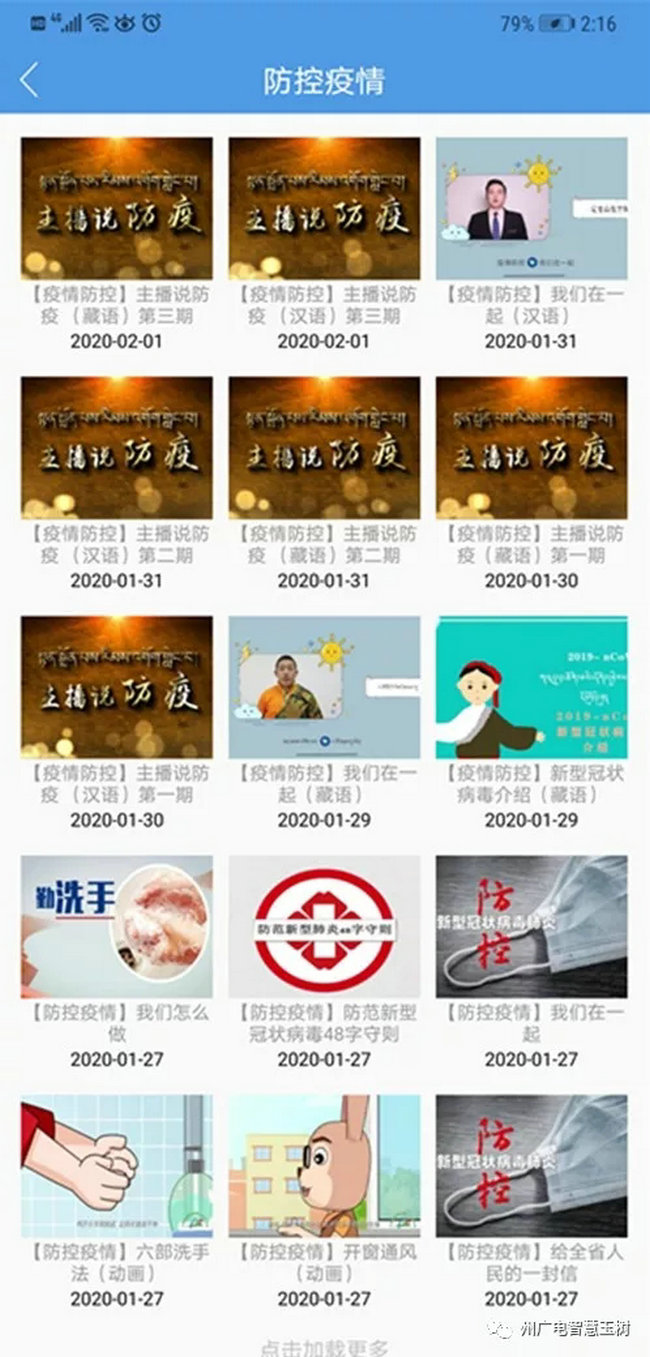The width and height of the screenshot is (650, 1357).
Task: Open 新型冠状病毒介绍（藏语） item
Action: point(531,686)
